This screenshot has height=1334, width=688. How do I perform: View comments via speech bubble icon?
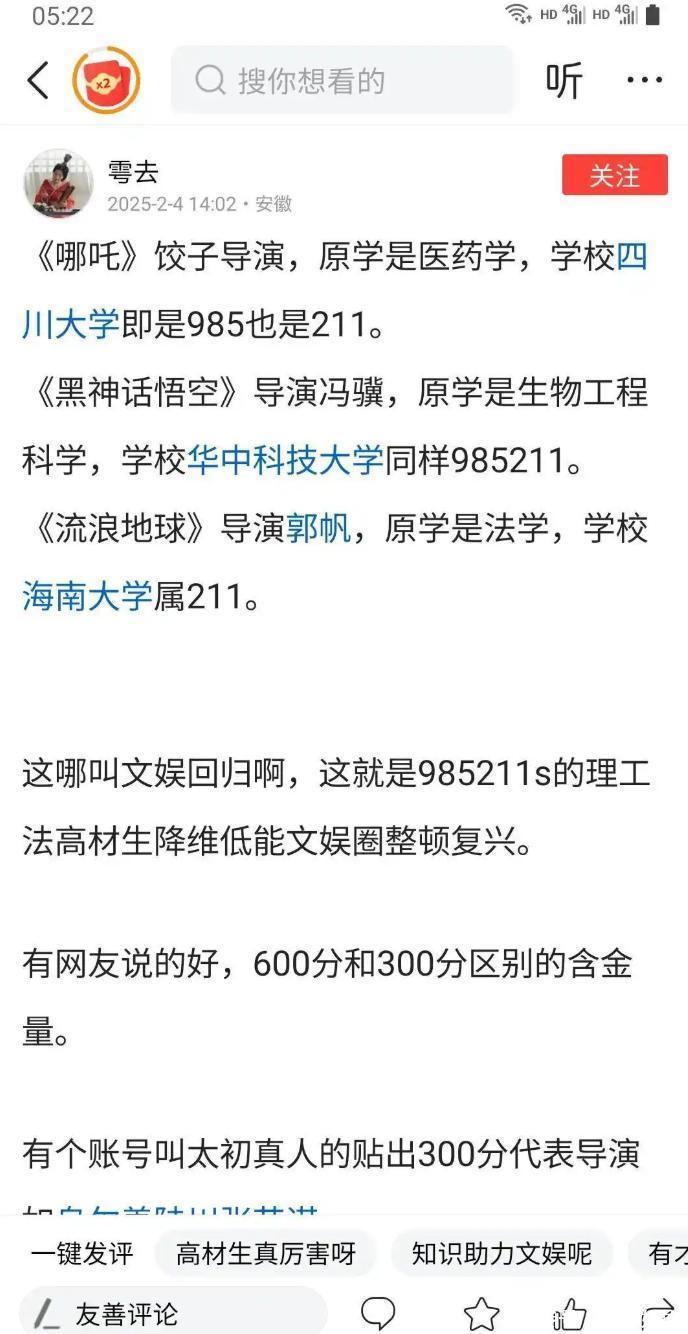(x=378, y=1313)
